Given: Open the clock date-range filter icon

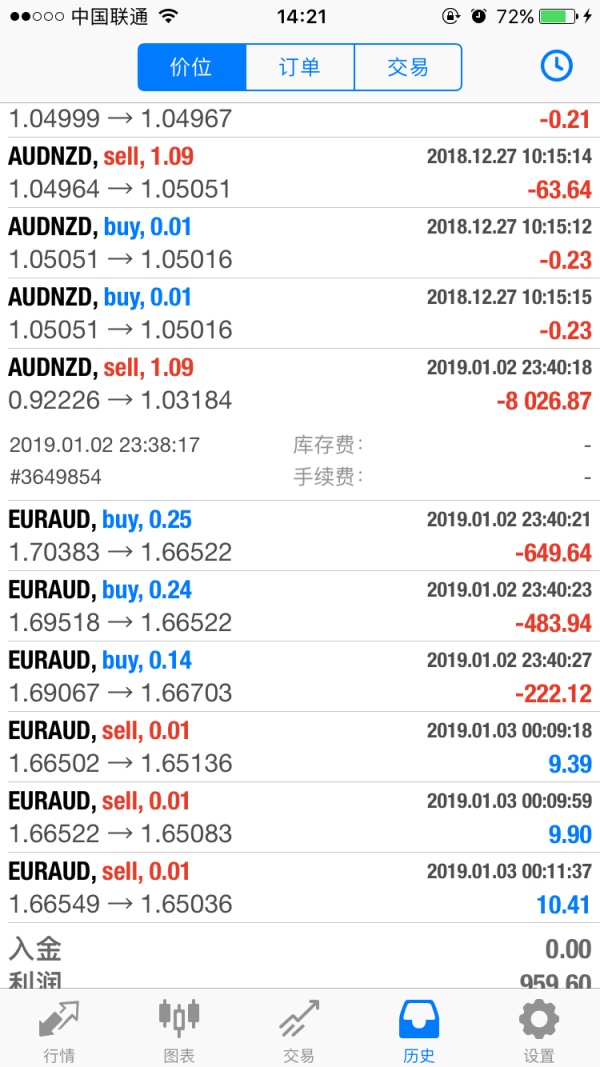Looking at the screenshot, I should (x=556, y=66).
